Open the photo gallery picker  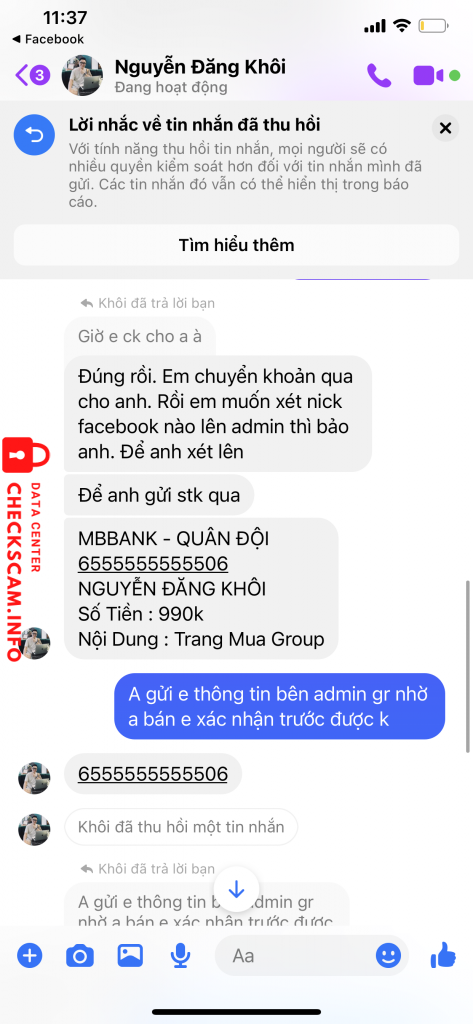click(x=130, y=956)
